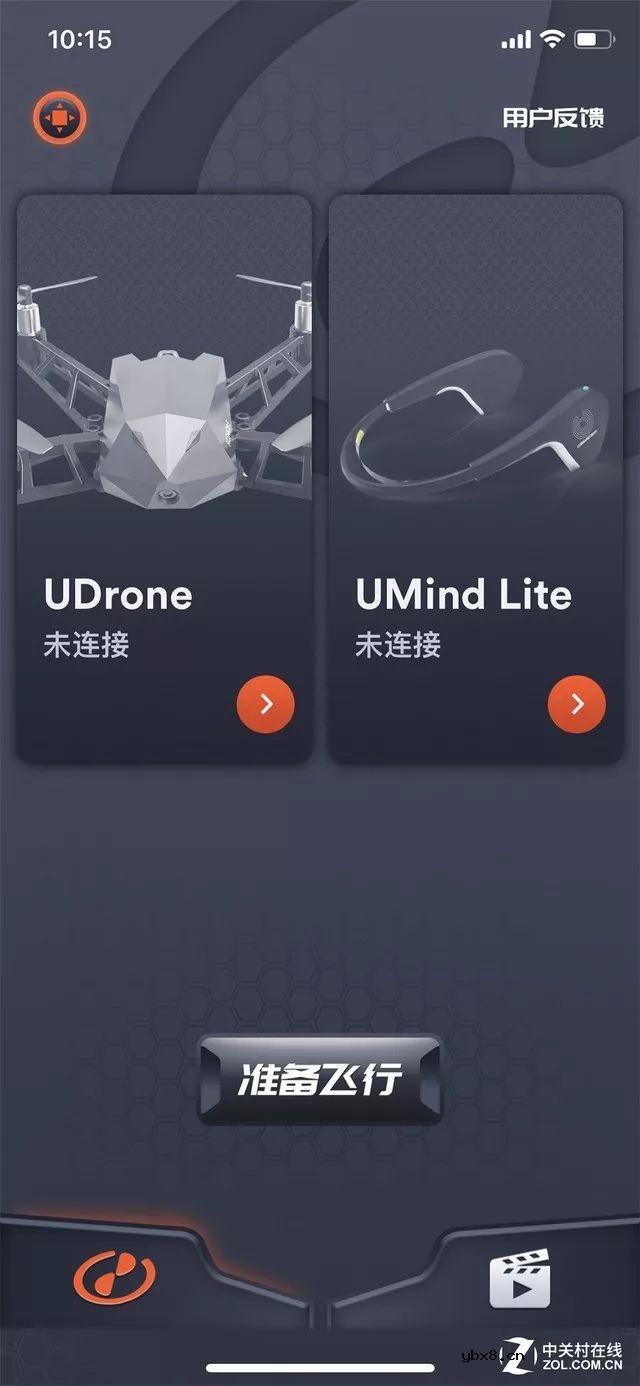Open the orange controller icon at top

click(60, 119)
